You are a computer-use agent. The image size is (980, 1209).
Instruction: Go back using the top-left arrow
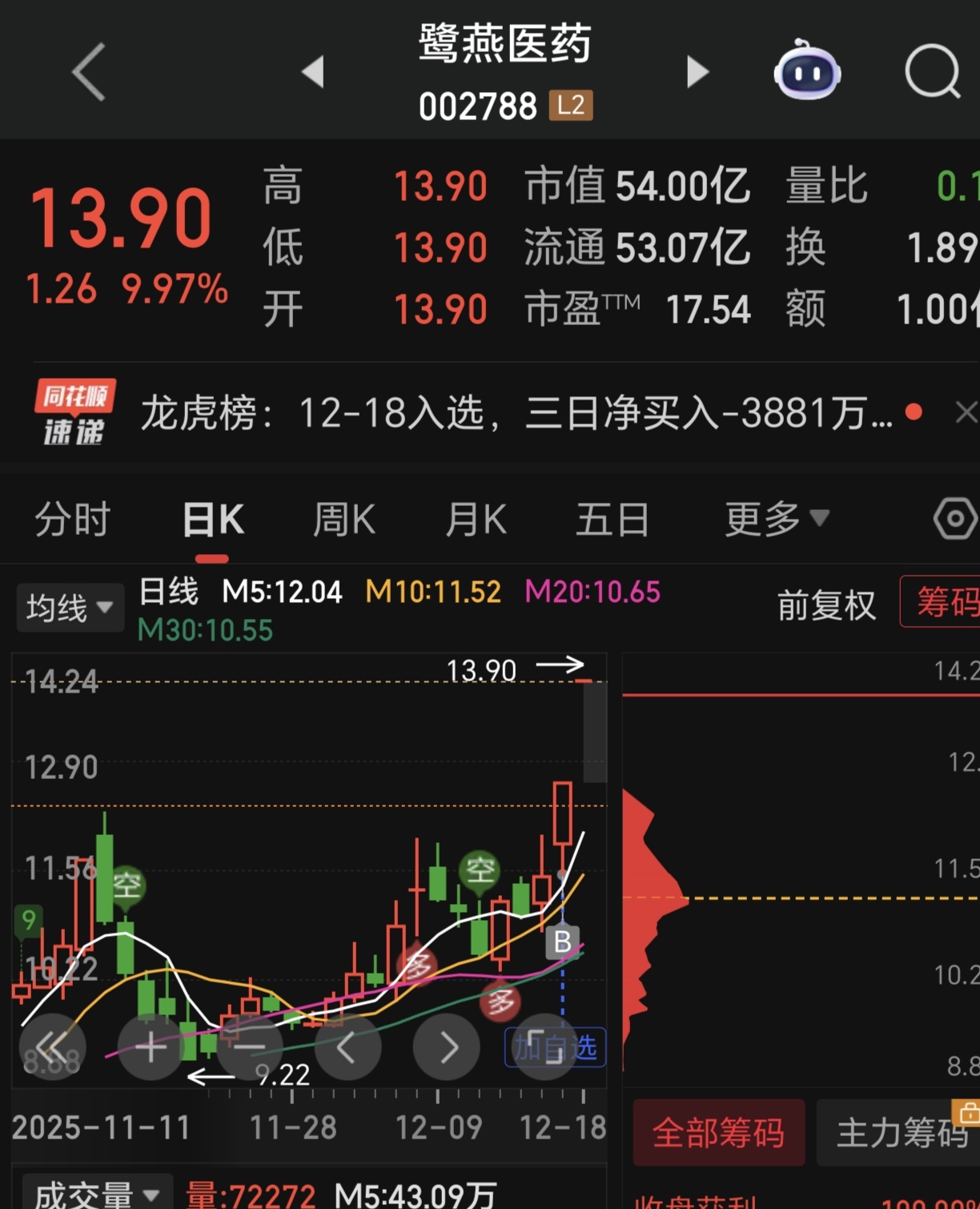coord(89,72)
